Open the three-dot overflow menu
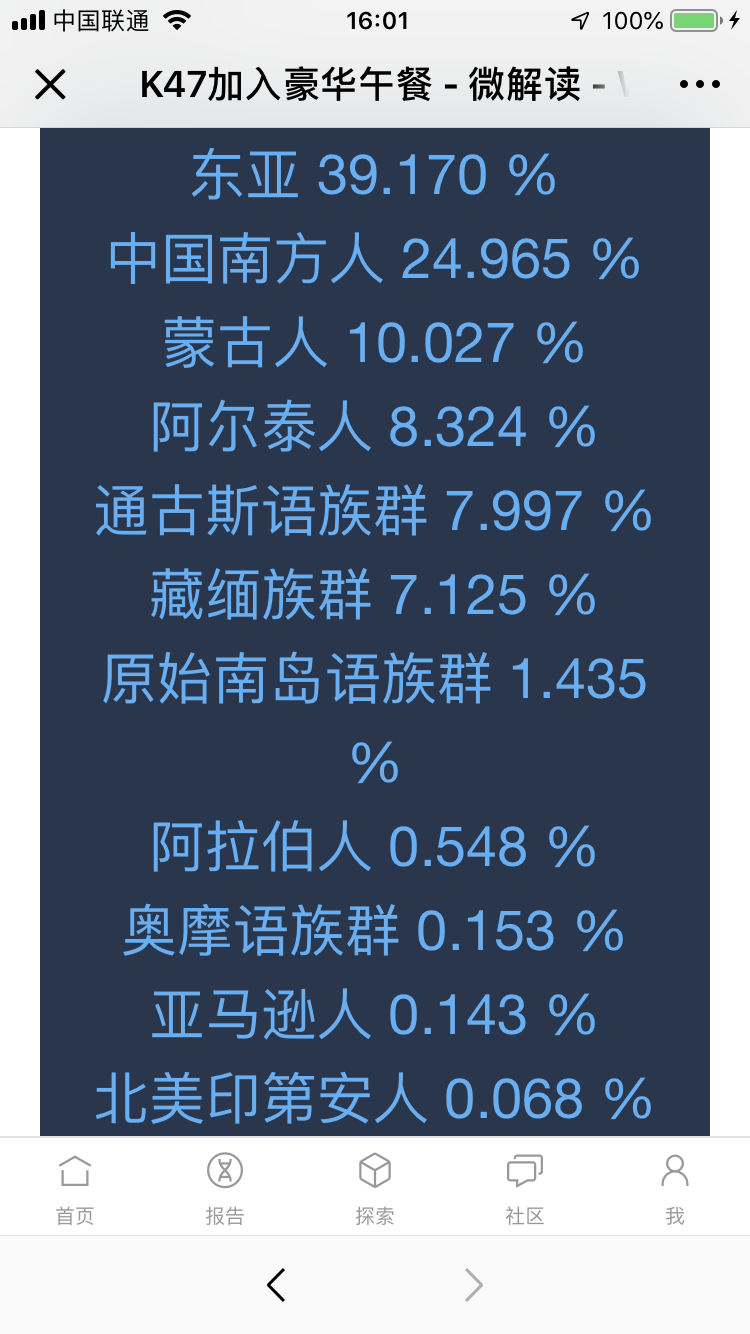Viewport: 750px width, 1334px height. pyautogui.click(x=700, y=85)
